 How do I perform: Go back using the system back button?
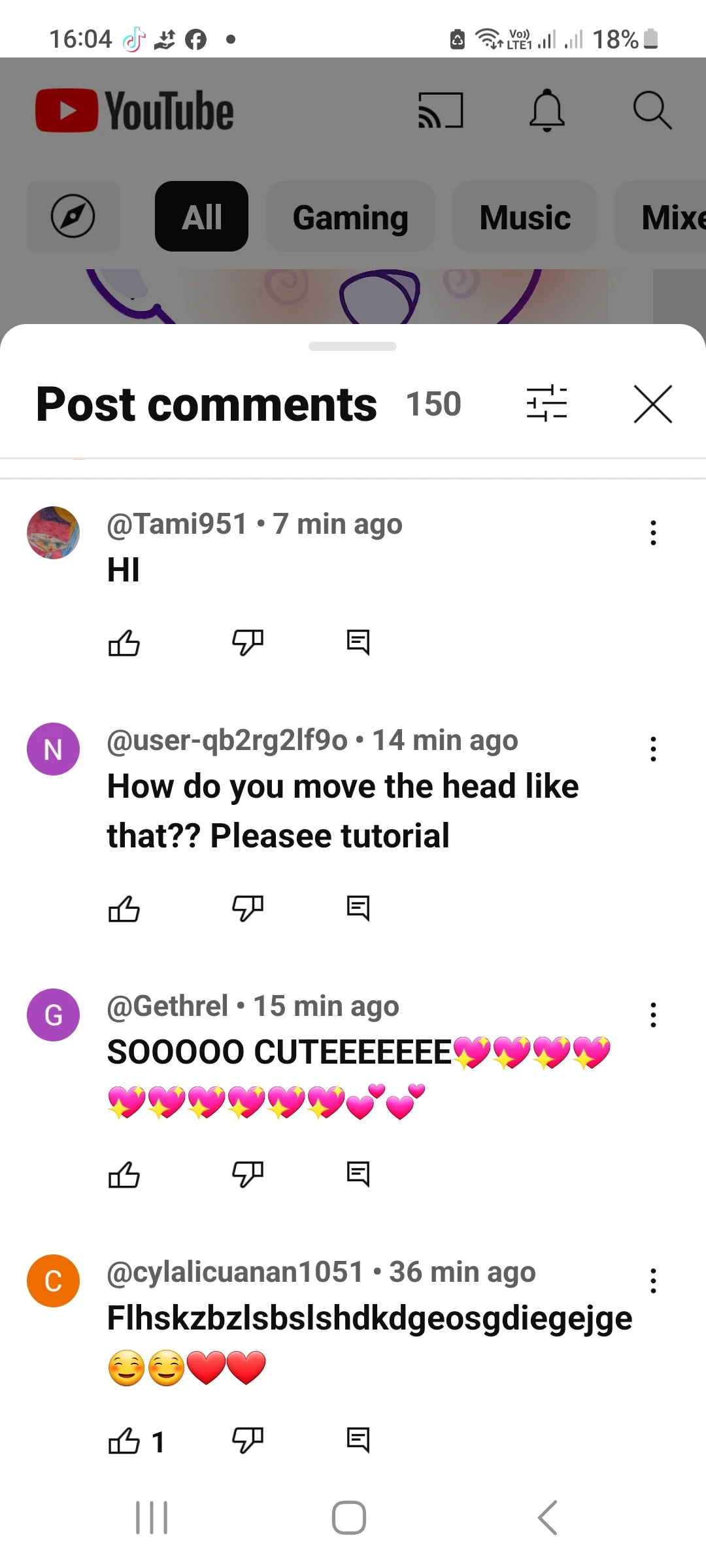click(x=548, y=1517)
